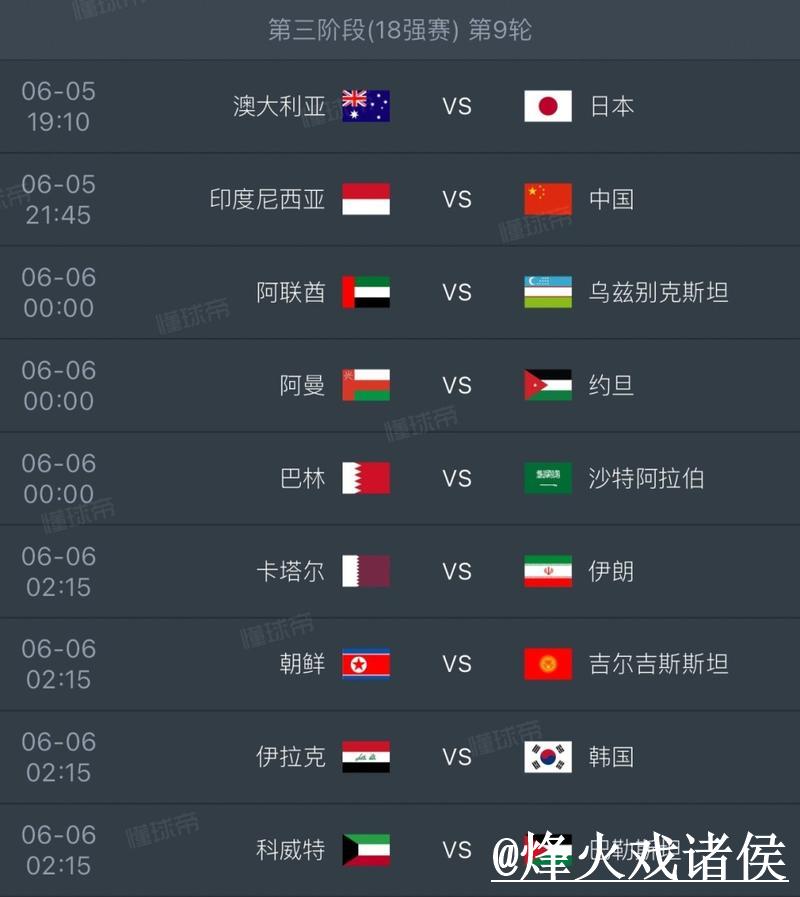Click the team name 中国
This screenshot has height=897, width=800.
coord(614,199)
